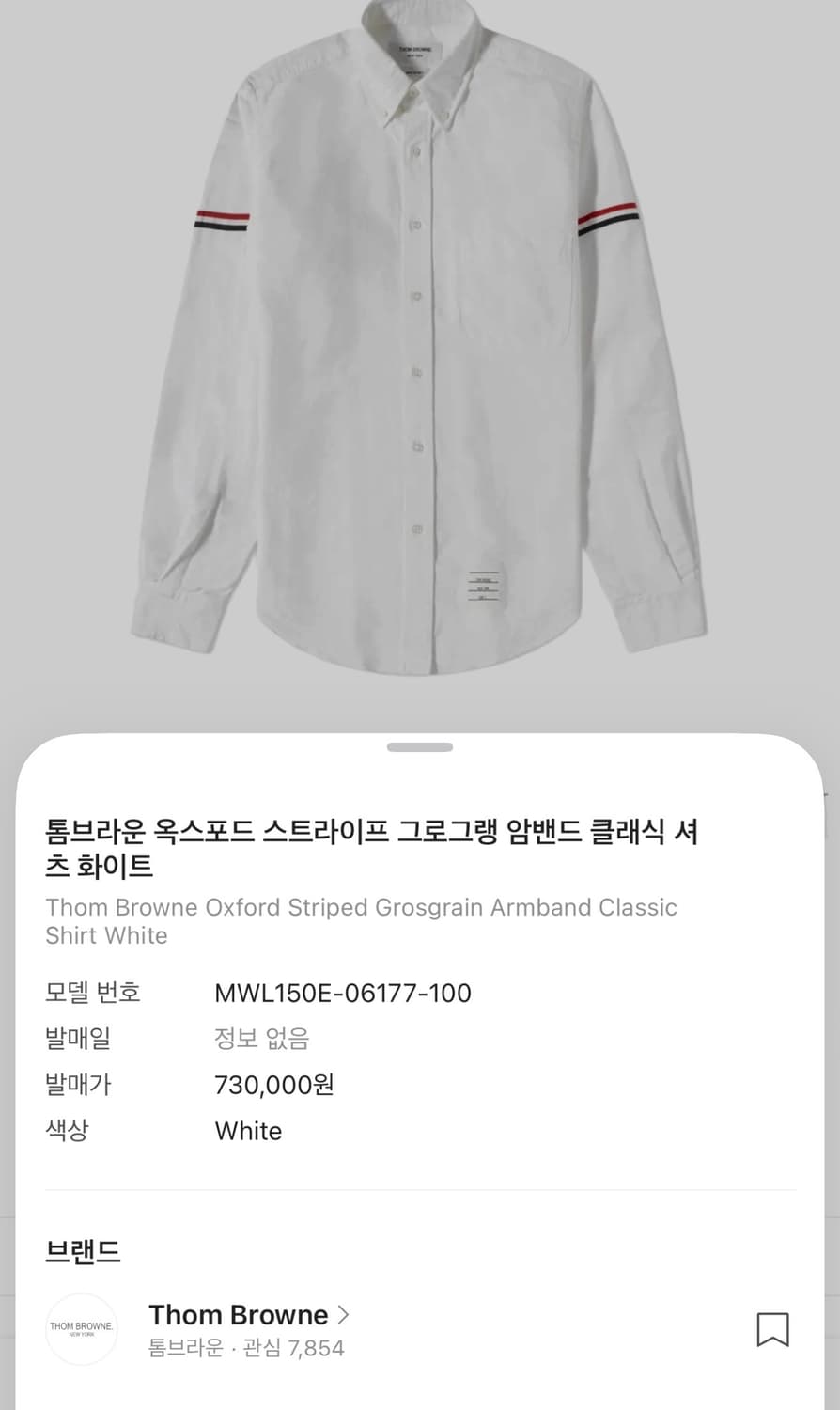Tap the 730,000원 release price value

pos(274,1085)
